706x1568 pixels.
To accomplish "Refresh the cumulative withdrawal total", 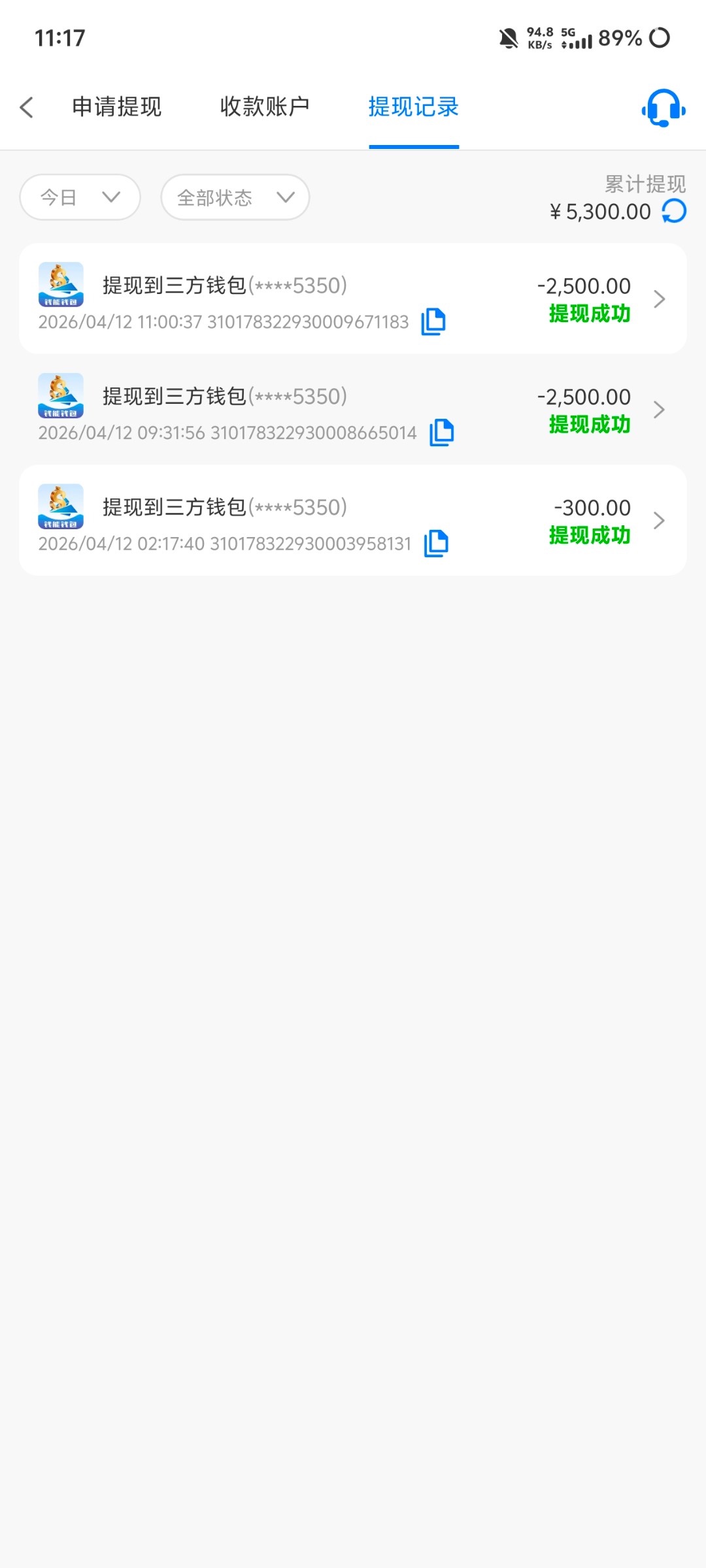I will (x=672, y=211).
